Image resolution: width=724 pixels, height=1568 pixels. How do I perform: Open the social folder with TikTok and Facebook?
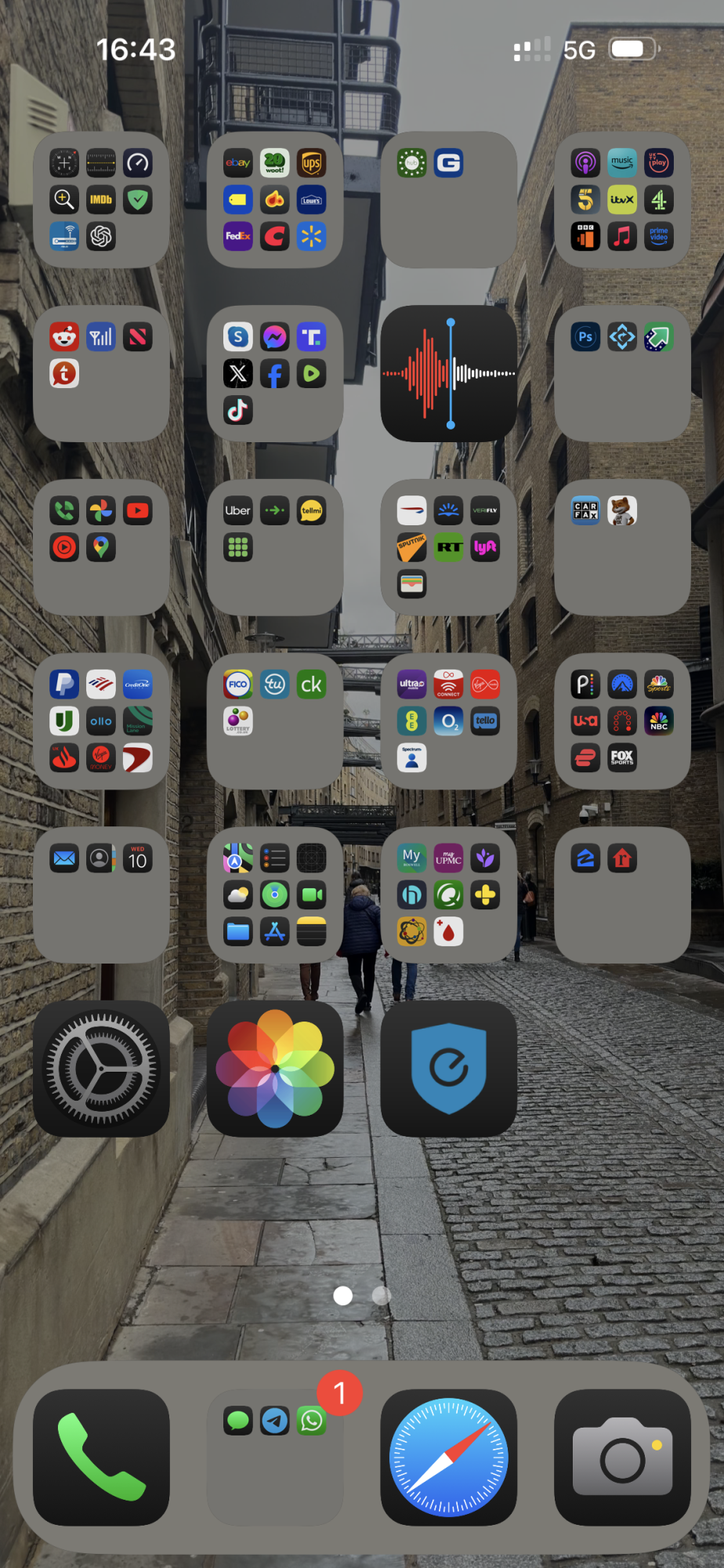(x=275, y=373)
